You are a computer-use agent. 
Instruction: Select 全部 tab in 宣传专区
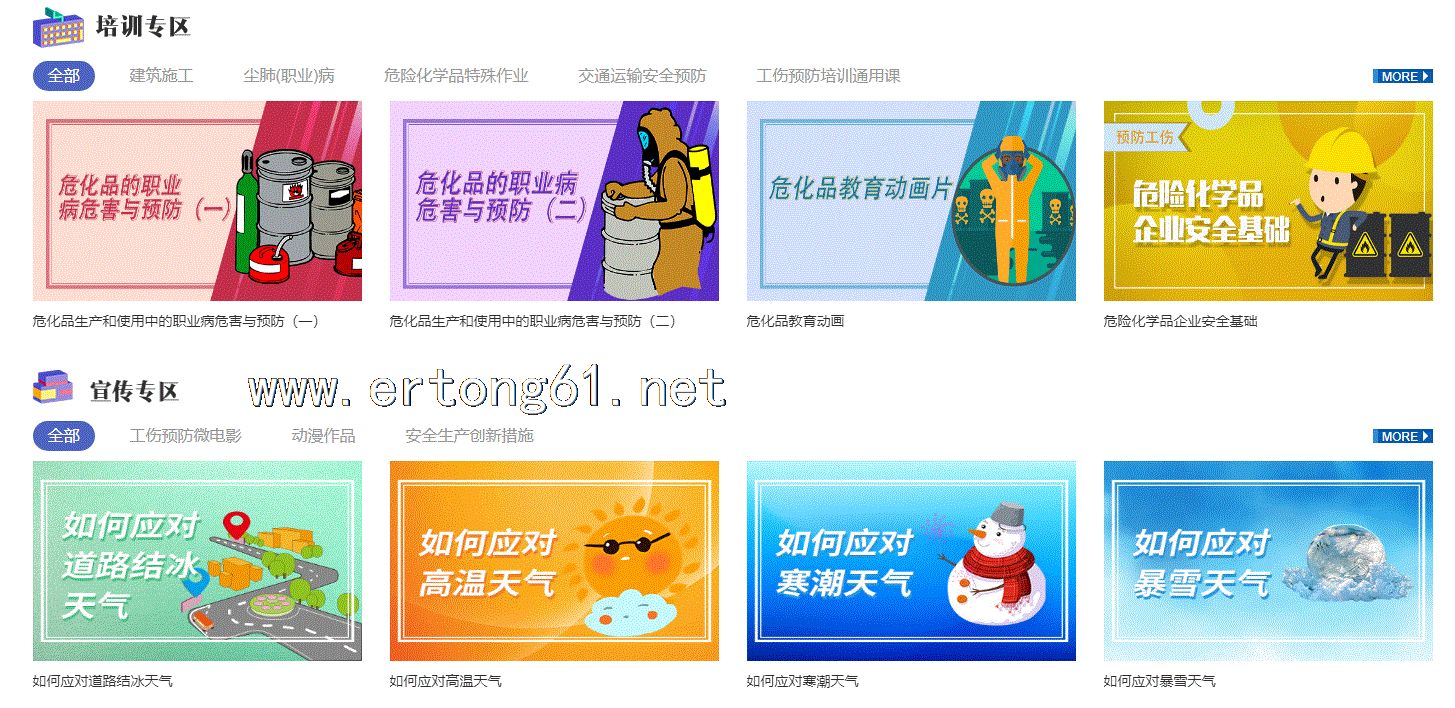point(64,436)
